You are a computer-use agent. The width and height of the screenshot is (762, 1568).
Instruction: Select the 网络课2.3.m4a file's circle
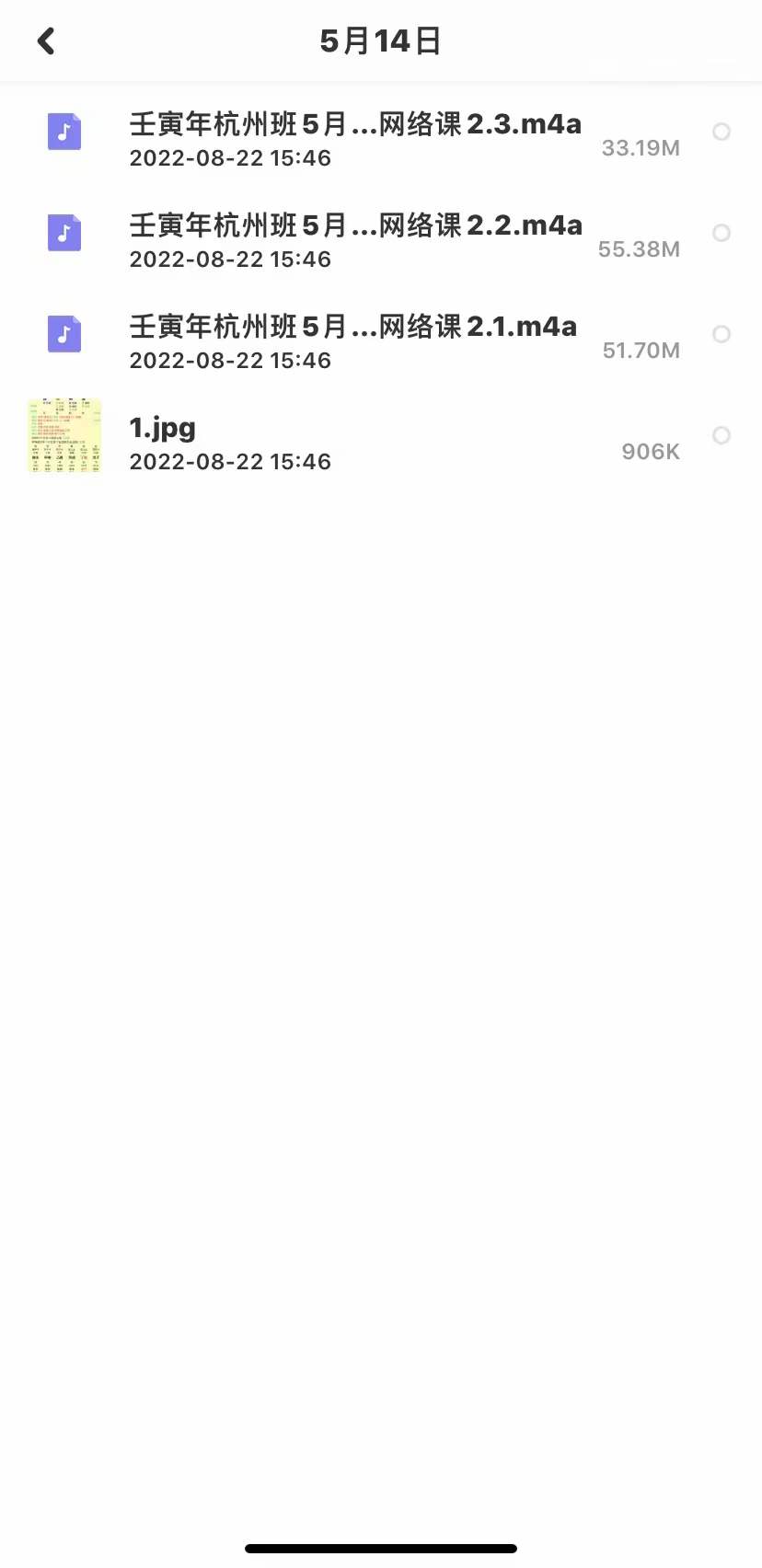(722, 132)
